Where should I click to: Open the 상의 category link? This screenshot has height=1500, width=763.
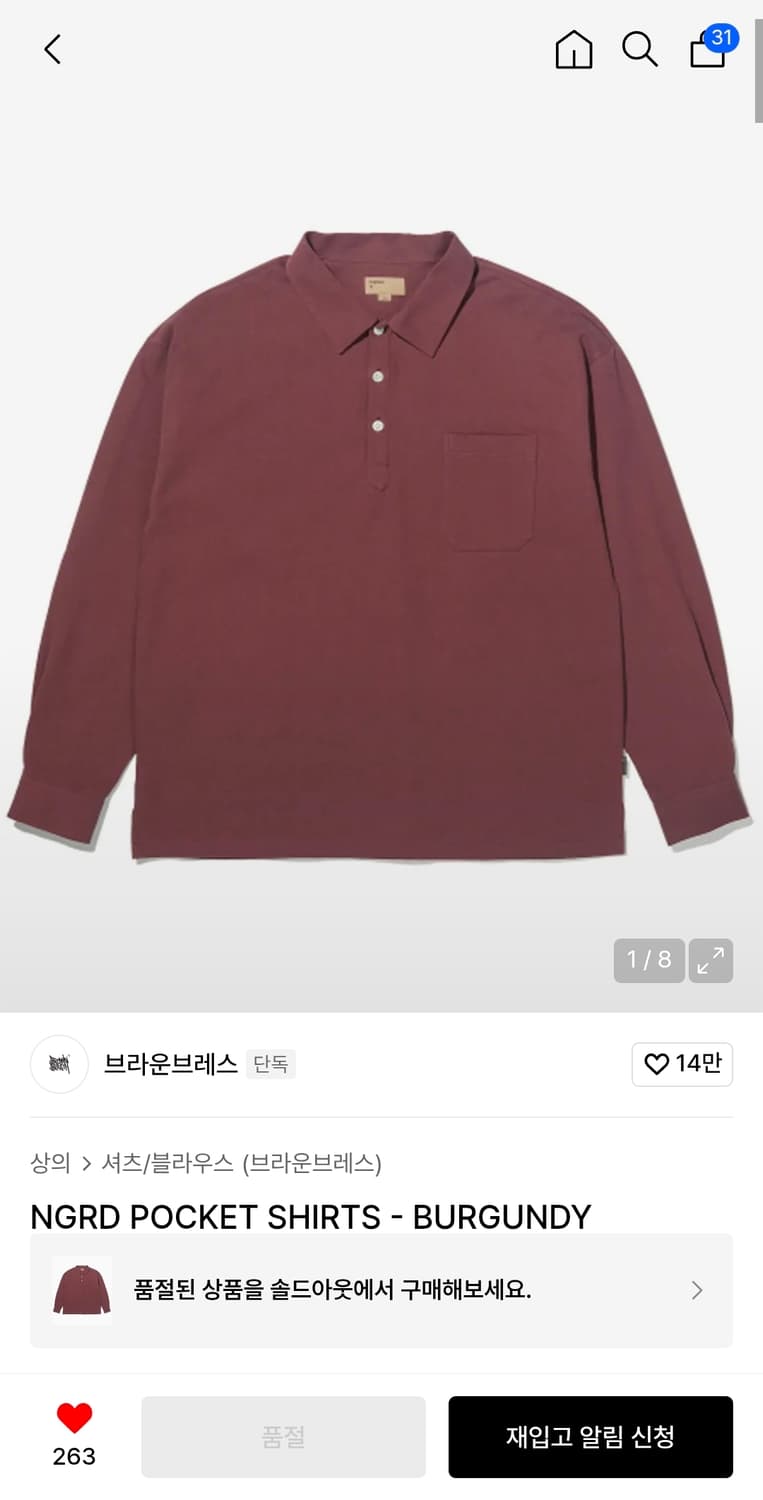tap(49, 1163)
